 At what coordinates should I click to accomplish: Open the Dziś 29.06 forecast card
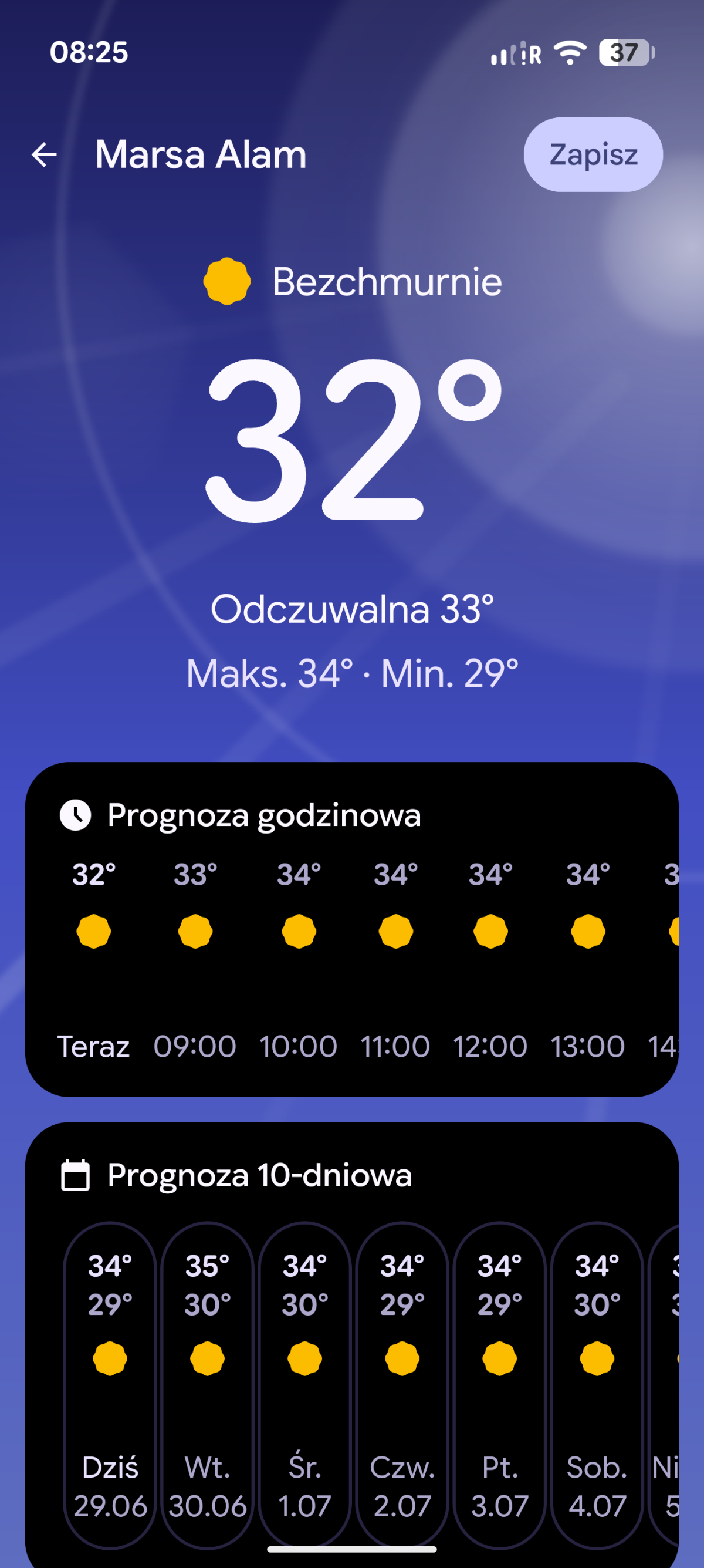pos(110,1385)
